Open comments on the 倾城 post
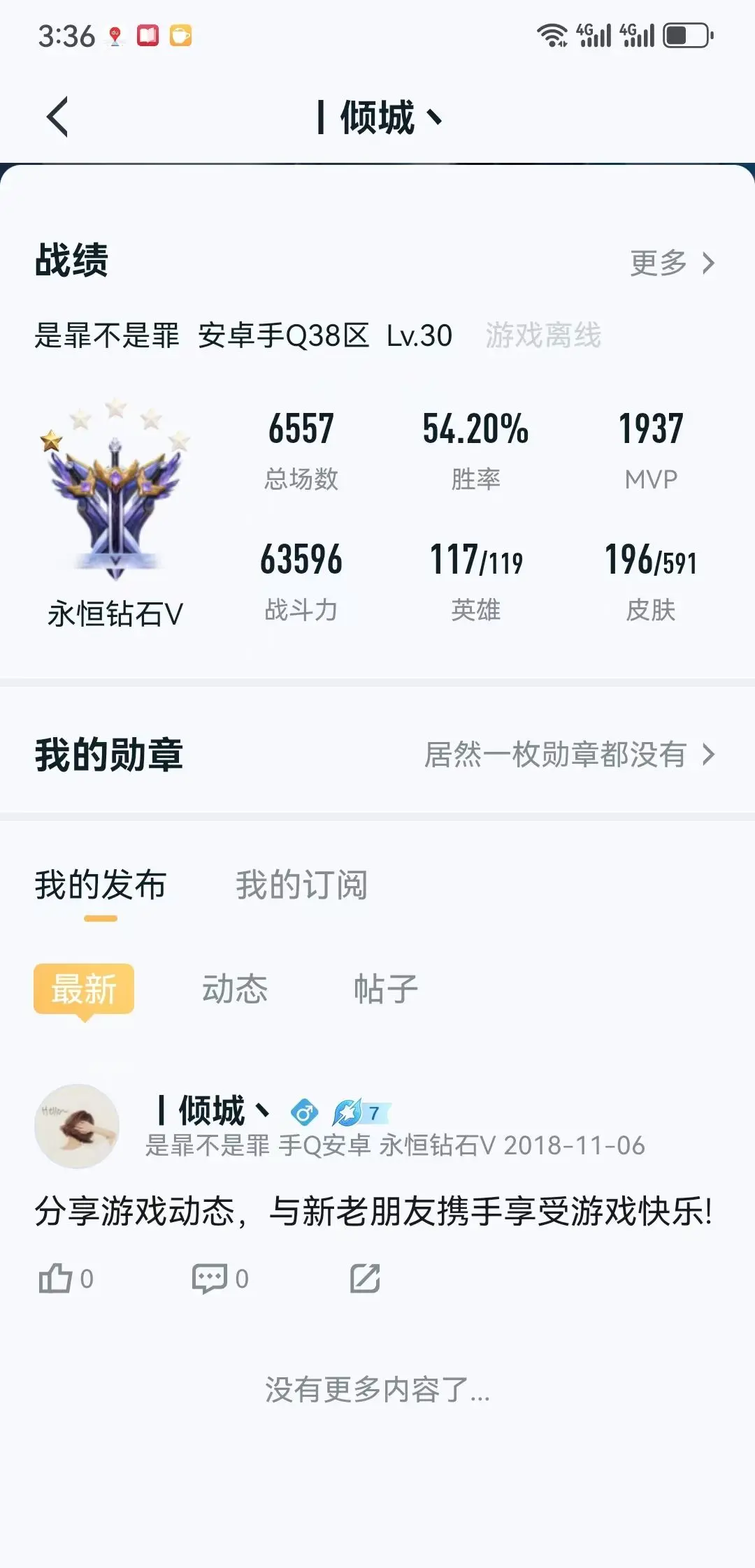This screenshot has width=755, height=1568. point(220,1279)
